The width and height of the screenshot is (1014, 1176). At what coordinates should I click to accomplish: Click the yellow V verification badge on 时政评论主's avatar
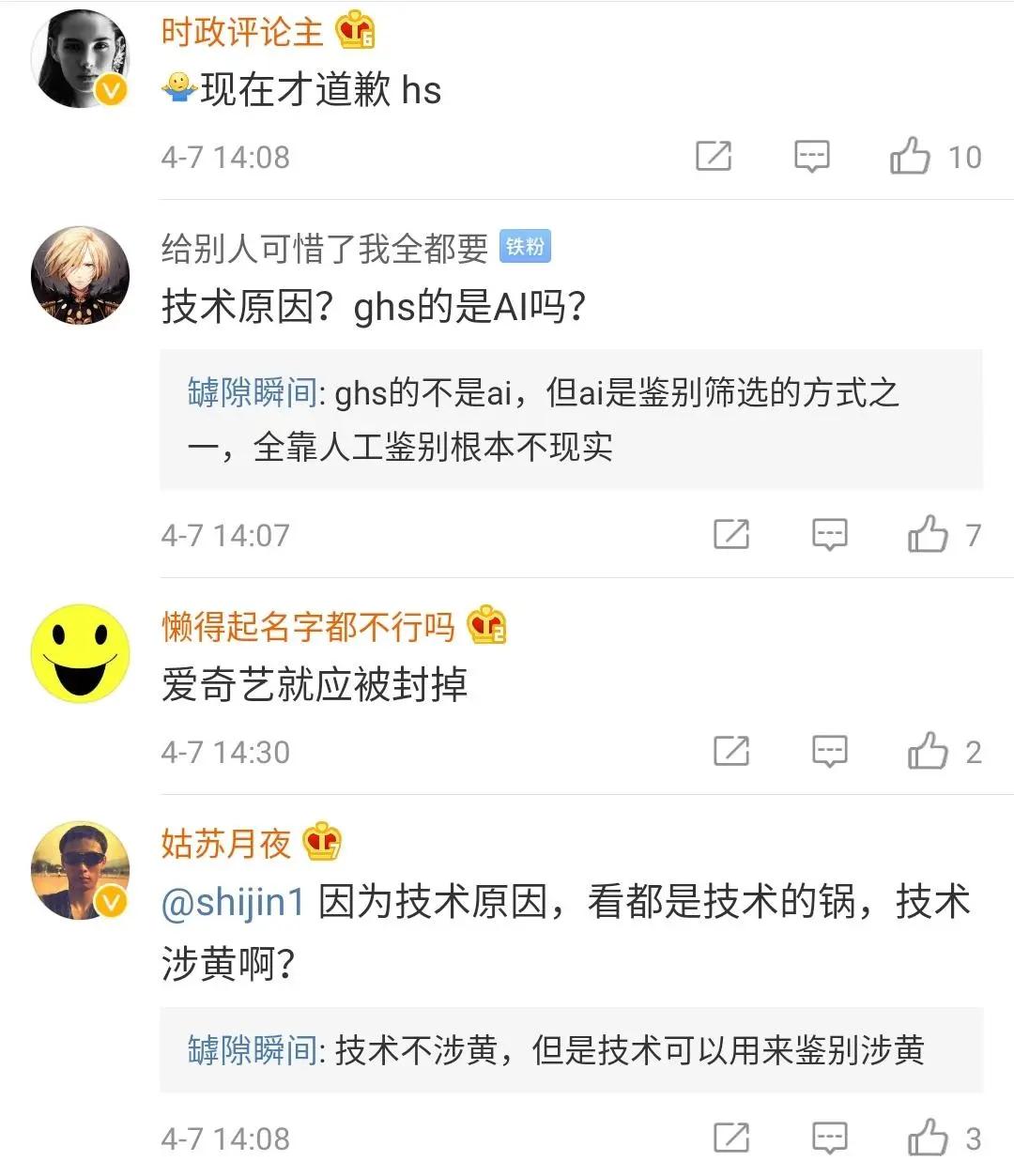tap(111, 91)
